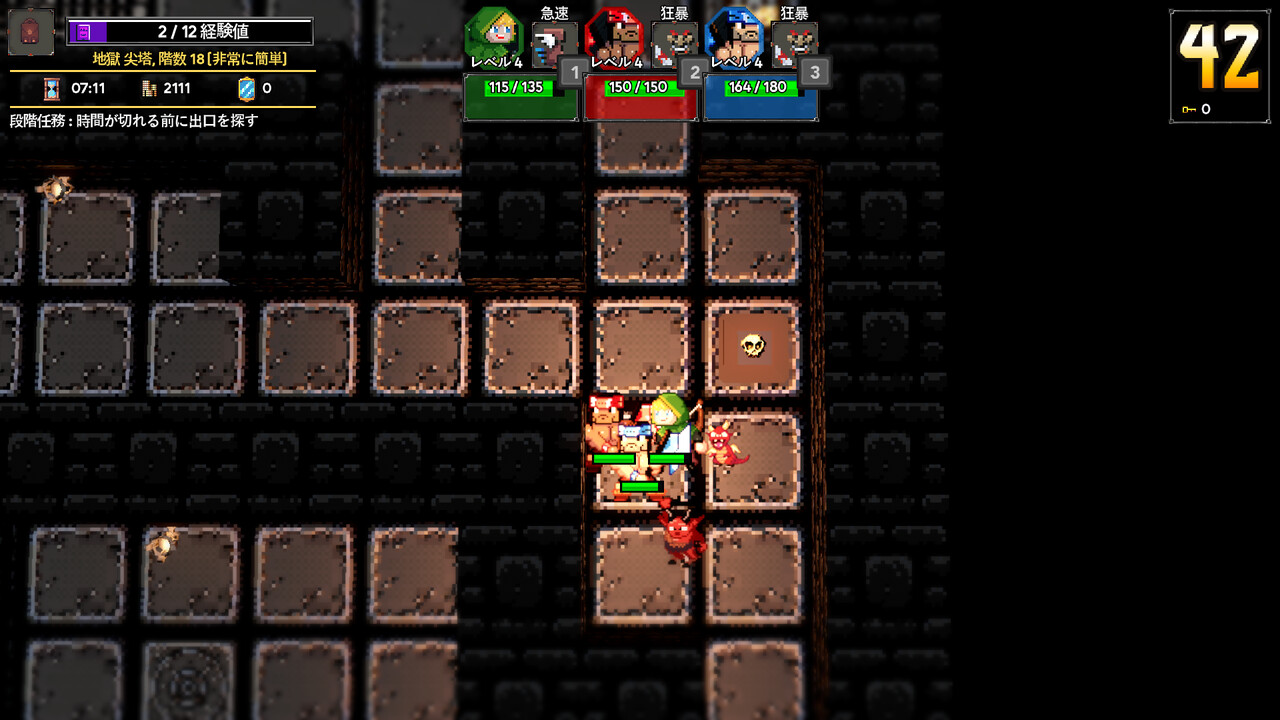Activate the 狂暴 skill of hero 2

pyautogui.click(x=672, y=43)
